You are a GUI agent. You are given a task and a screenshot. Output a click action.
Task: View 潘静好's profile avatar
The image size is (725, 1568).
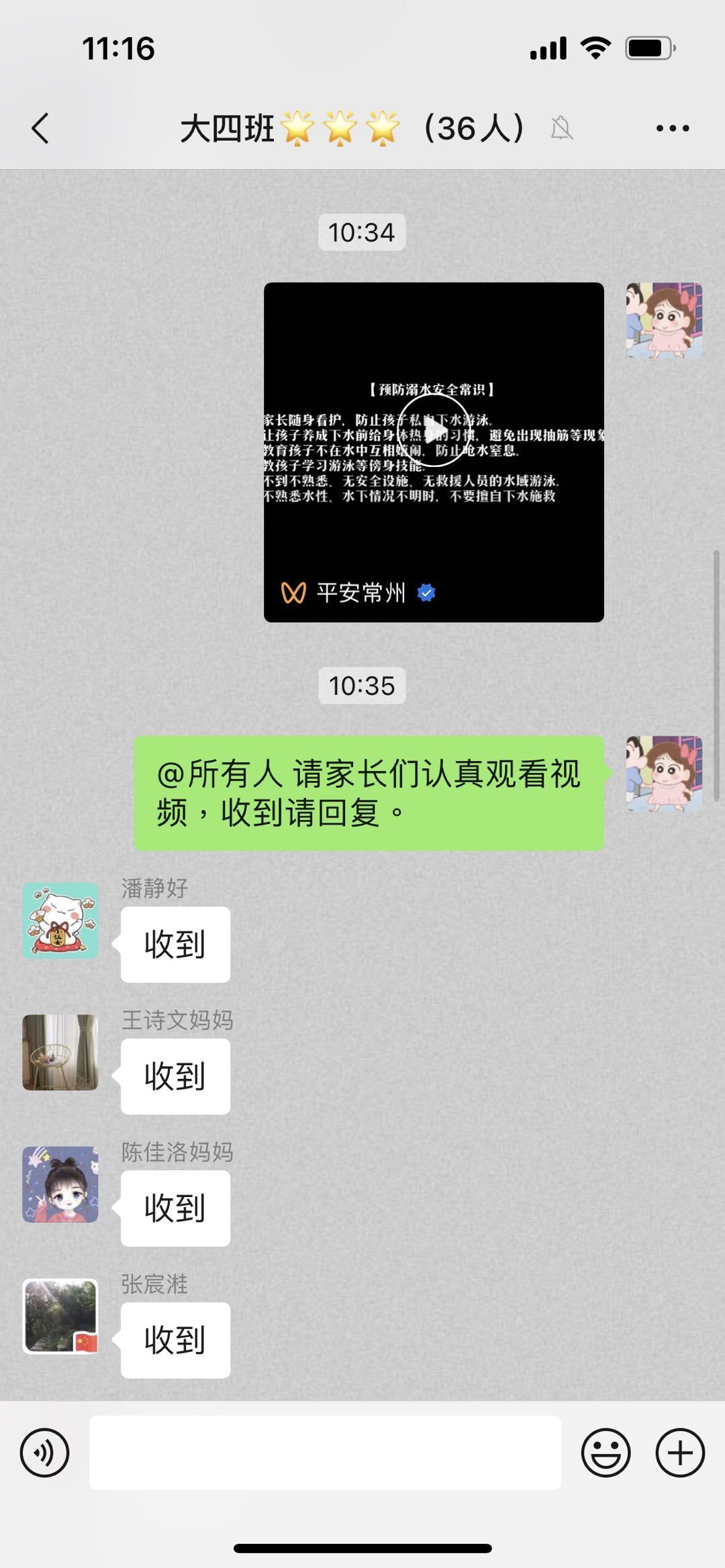click(60, 921)
